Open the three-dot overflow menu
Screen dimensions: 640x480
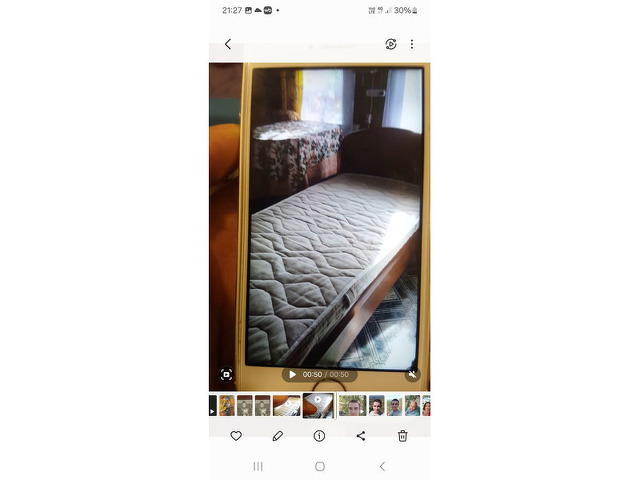[412, 44]
